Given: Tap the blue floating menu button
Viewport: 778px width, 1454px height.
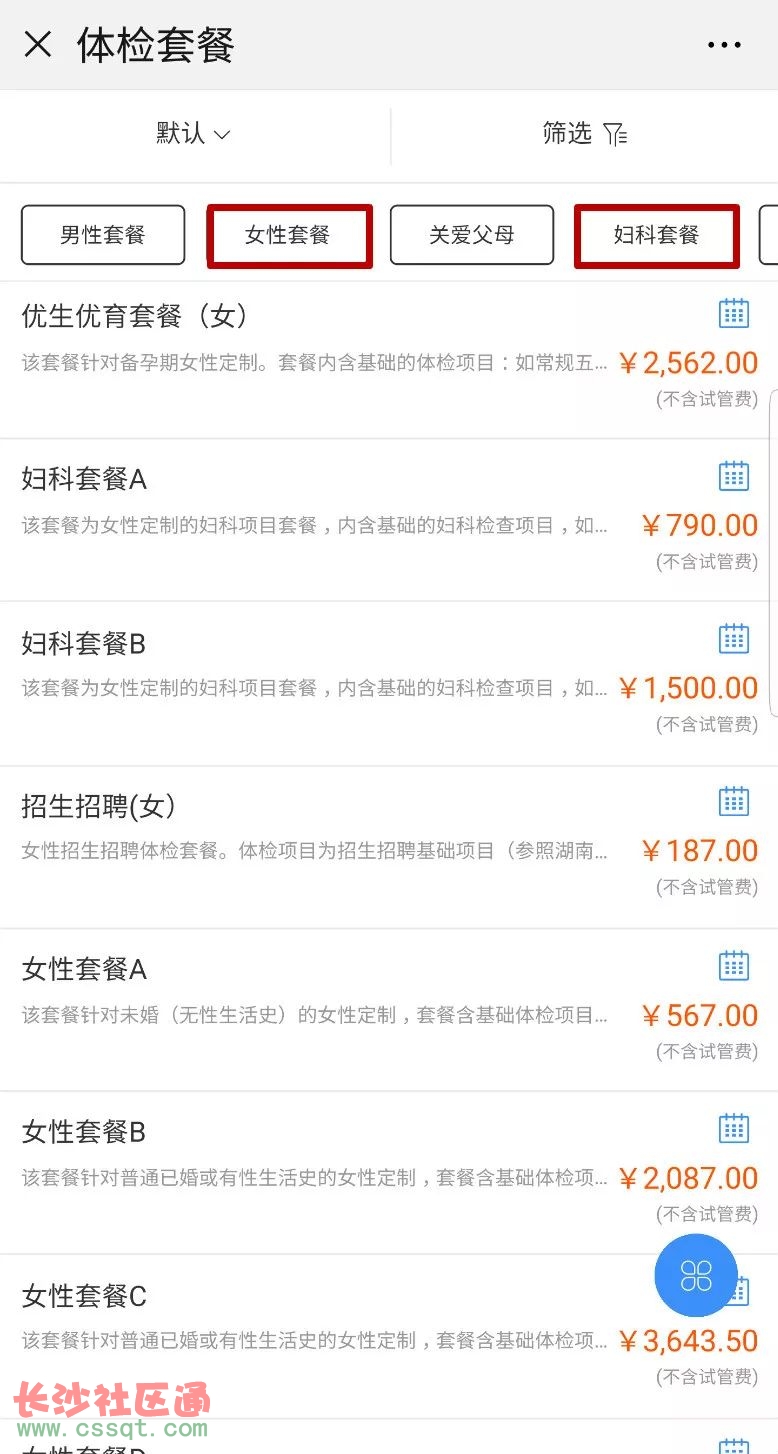Looking at the screenshot, I should coord(696,1275).
